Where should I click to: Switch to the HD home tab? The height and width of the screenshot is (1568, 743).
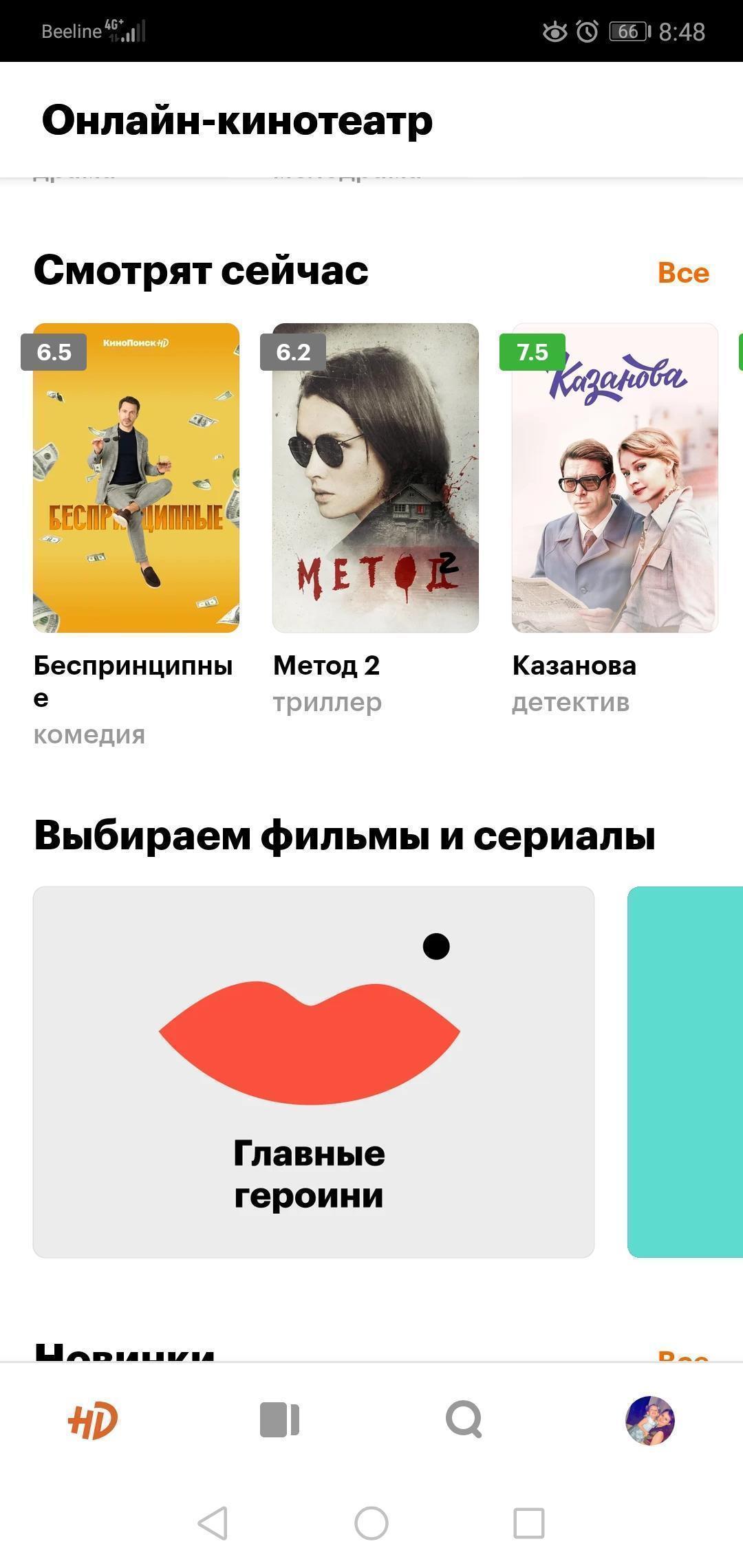coord(93,1420)
